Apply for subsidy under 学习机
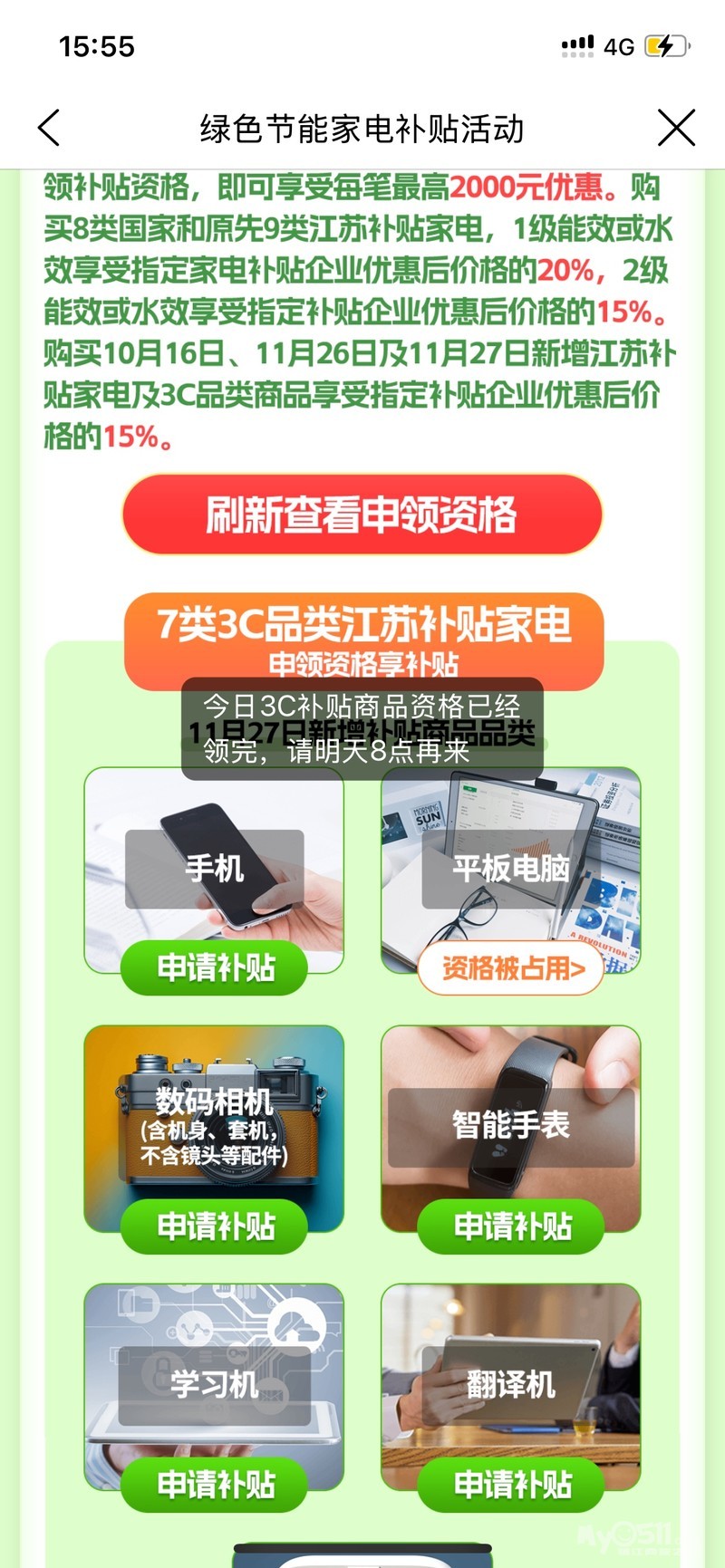This screenshot has height=1568, width=725. click(215, 1484)
